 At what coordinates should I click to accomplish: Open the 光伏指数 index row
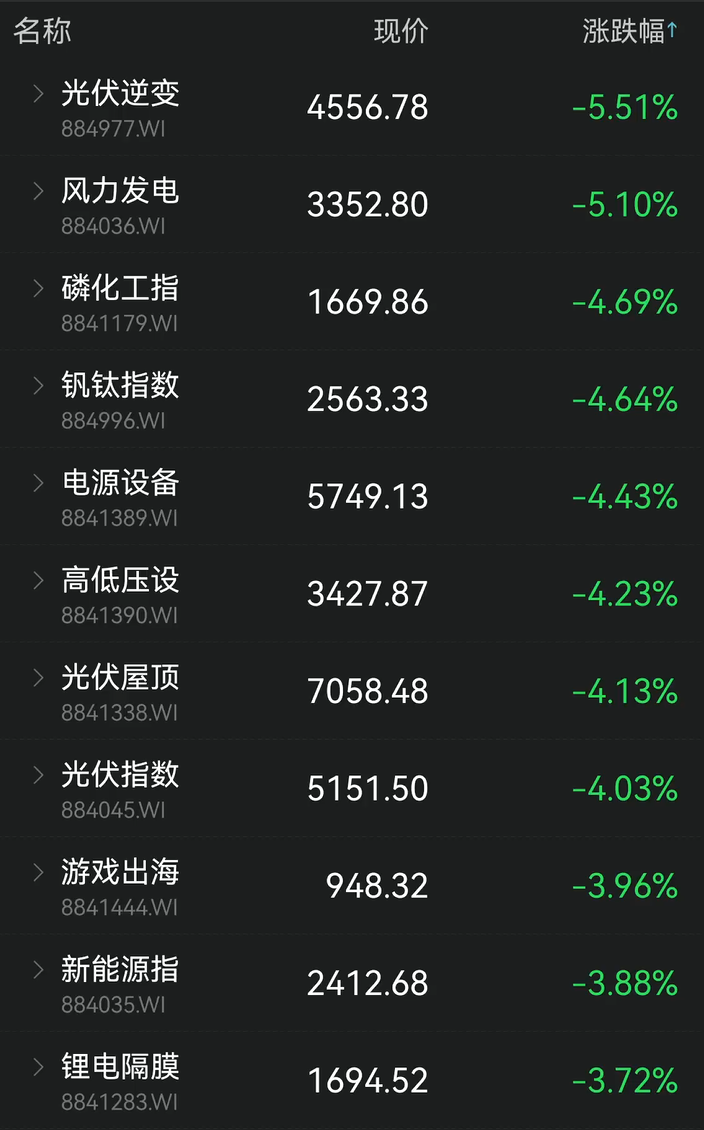click(352, 788)
